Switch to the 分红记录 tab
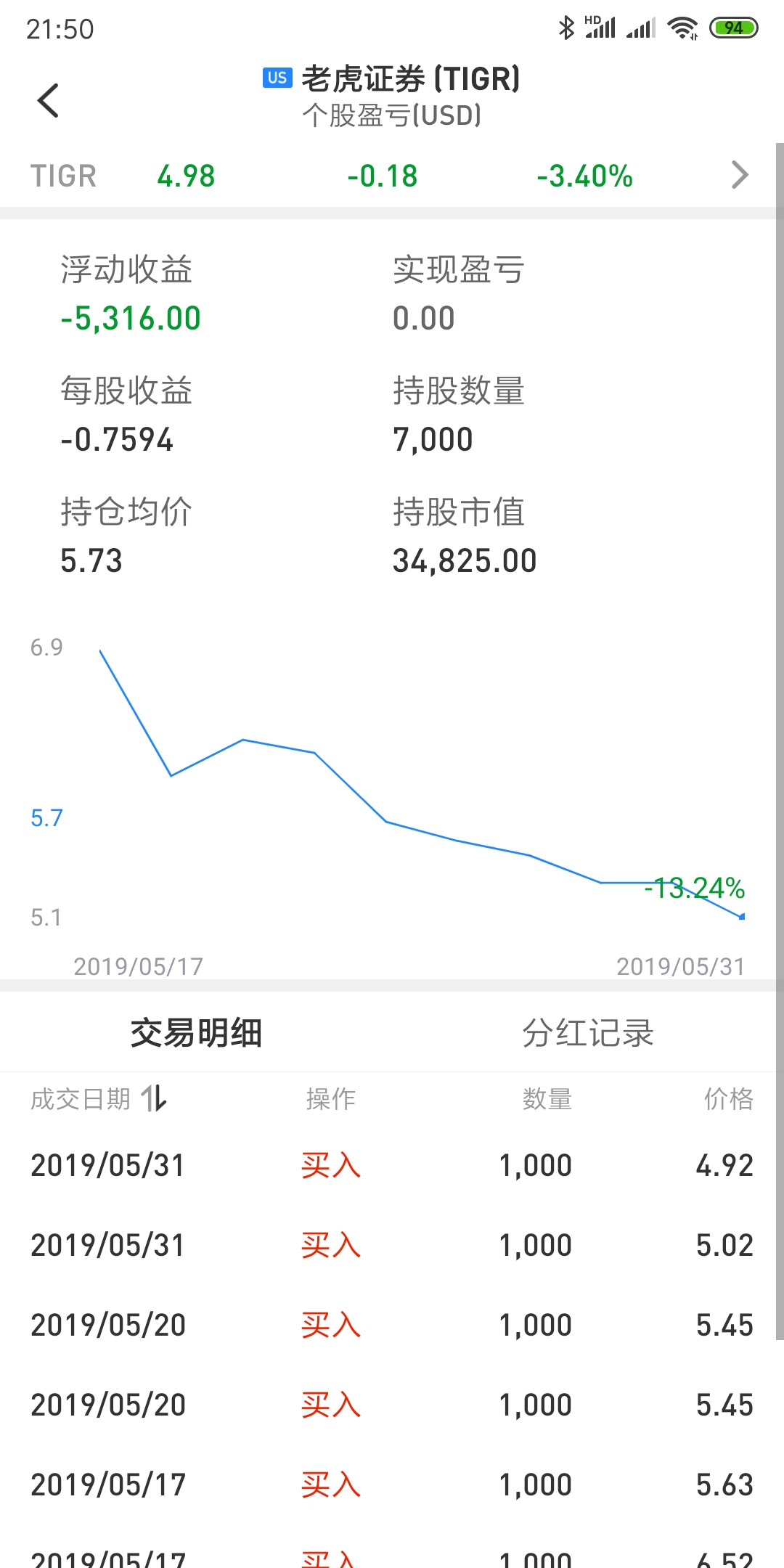The width and height of the screenshot is (784, 1568). pos(588,1032)
